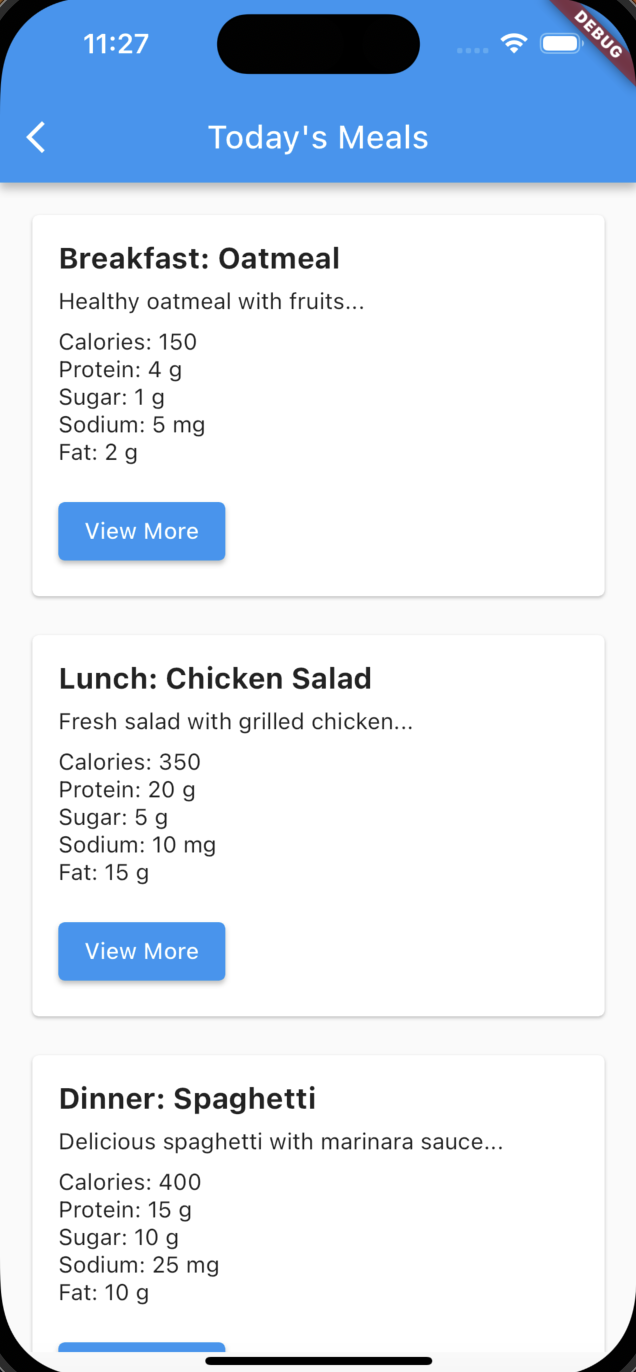View more about Lunch: Chicken Salad
636x1372 pixels.
142,951
